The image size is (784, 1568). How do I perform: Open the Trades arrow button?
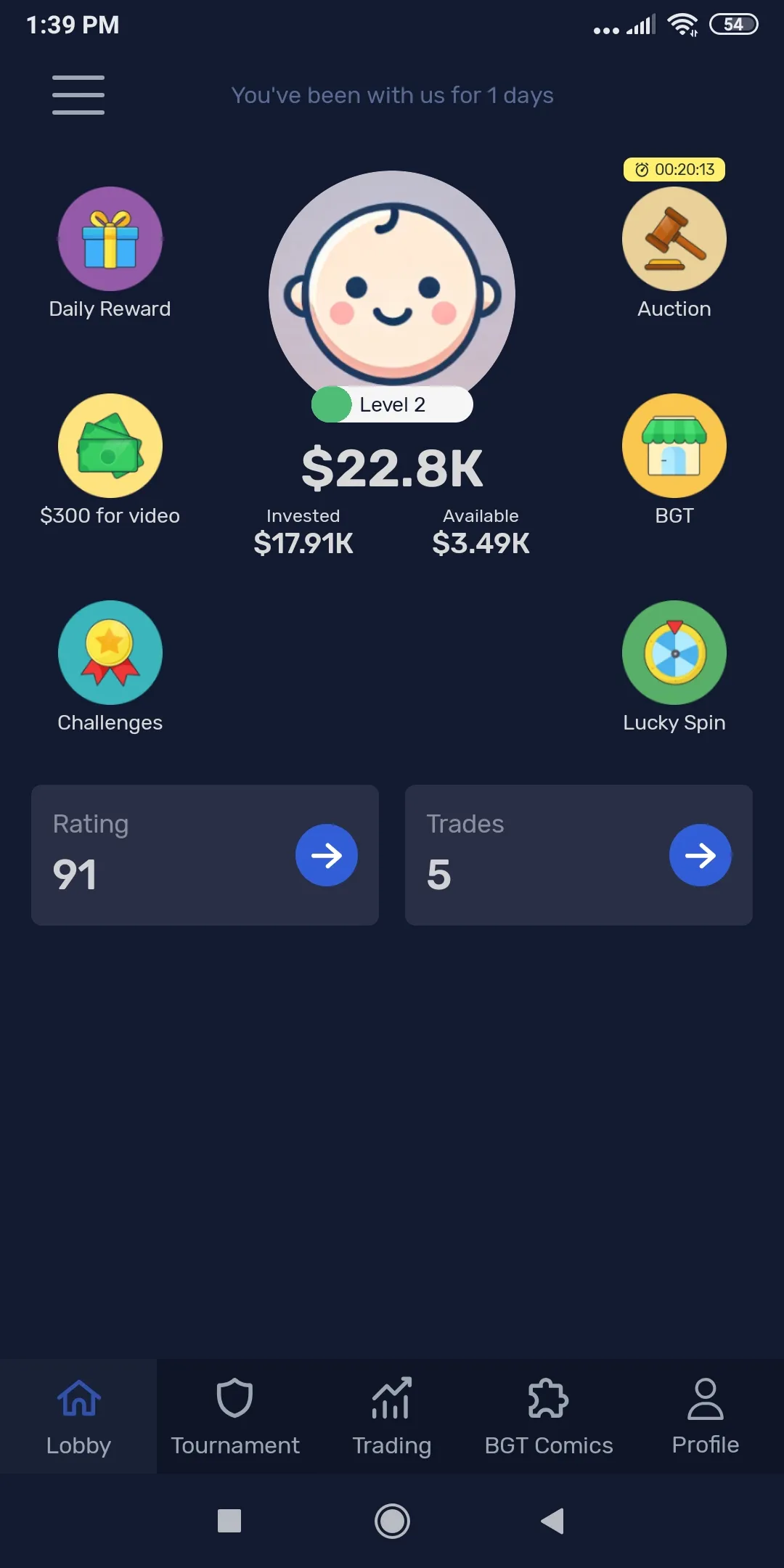tap(700, 855)
